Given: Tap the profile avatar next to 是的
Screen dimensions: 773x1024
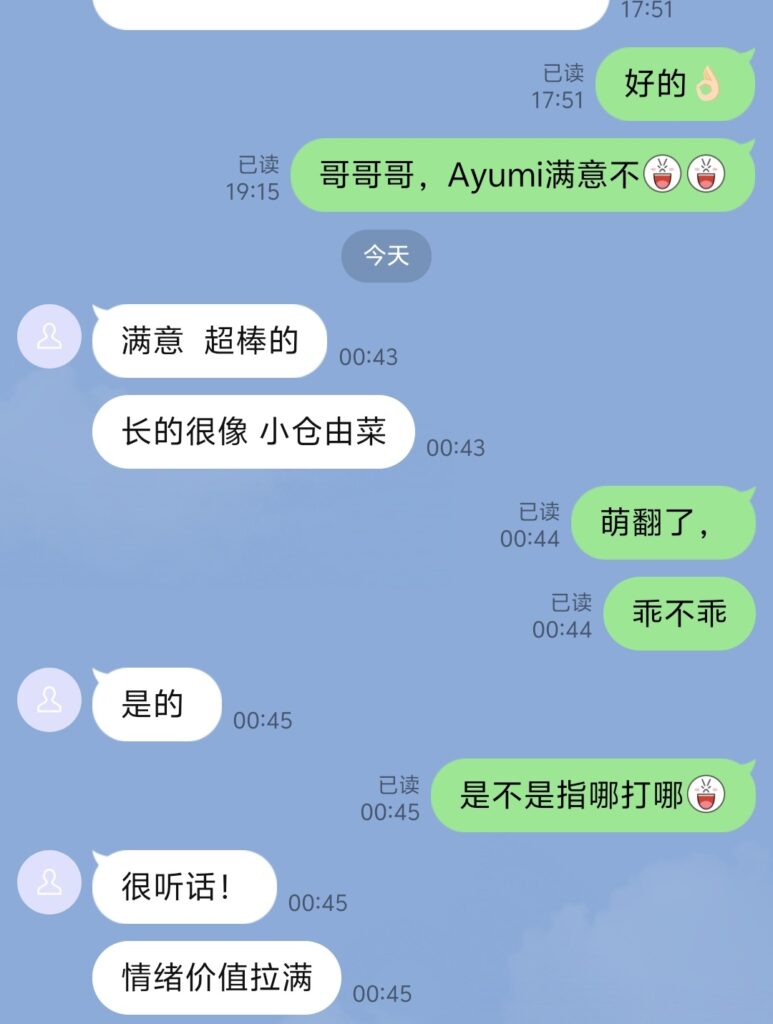Looking at the screenshot, I should pyautogui.click(x=49, y=700).
